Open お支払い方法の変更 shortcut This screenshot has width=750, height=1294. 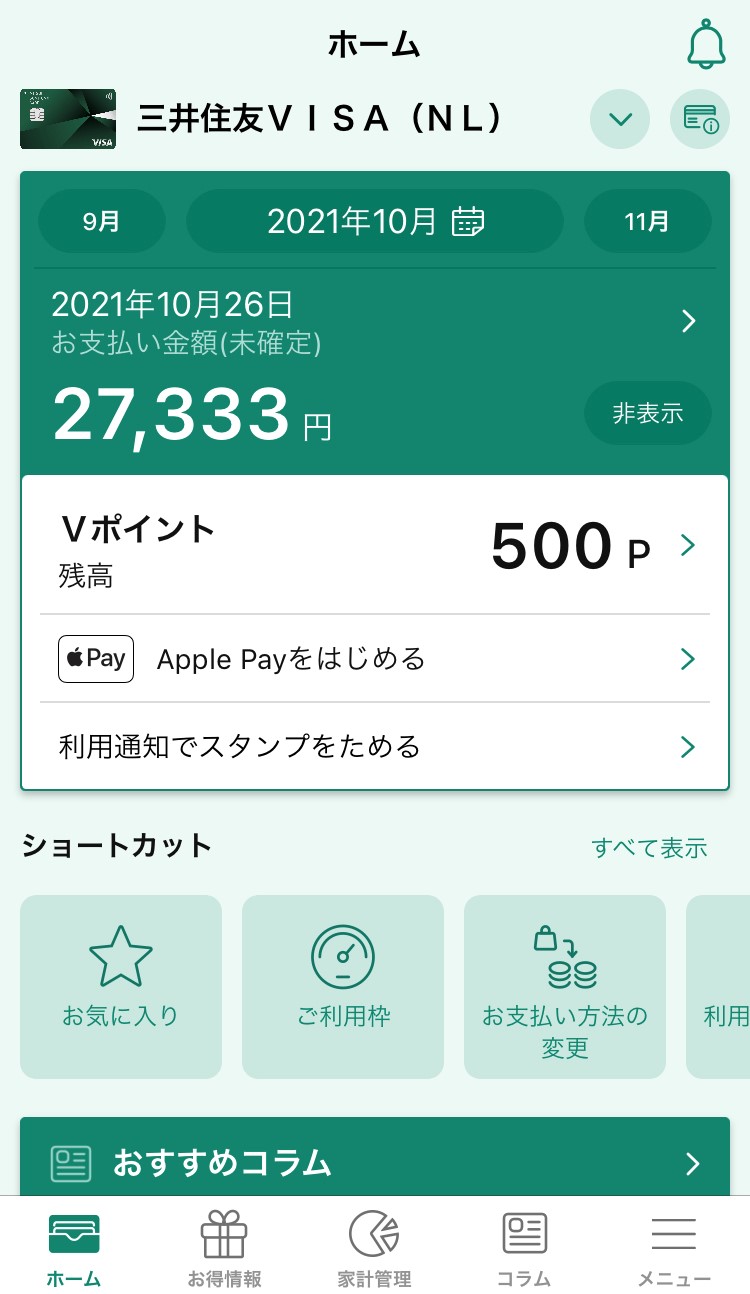(565, 987)
